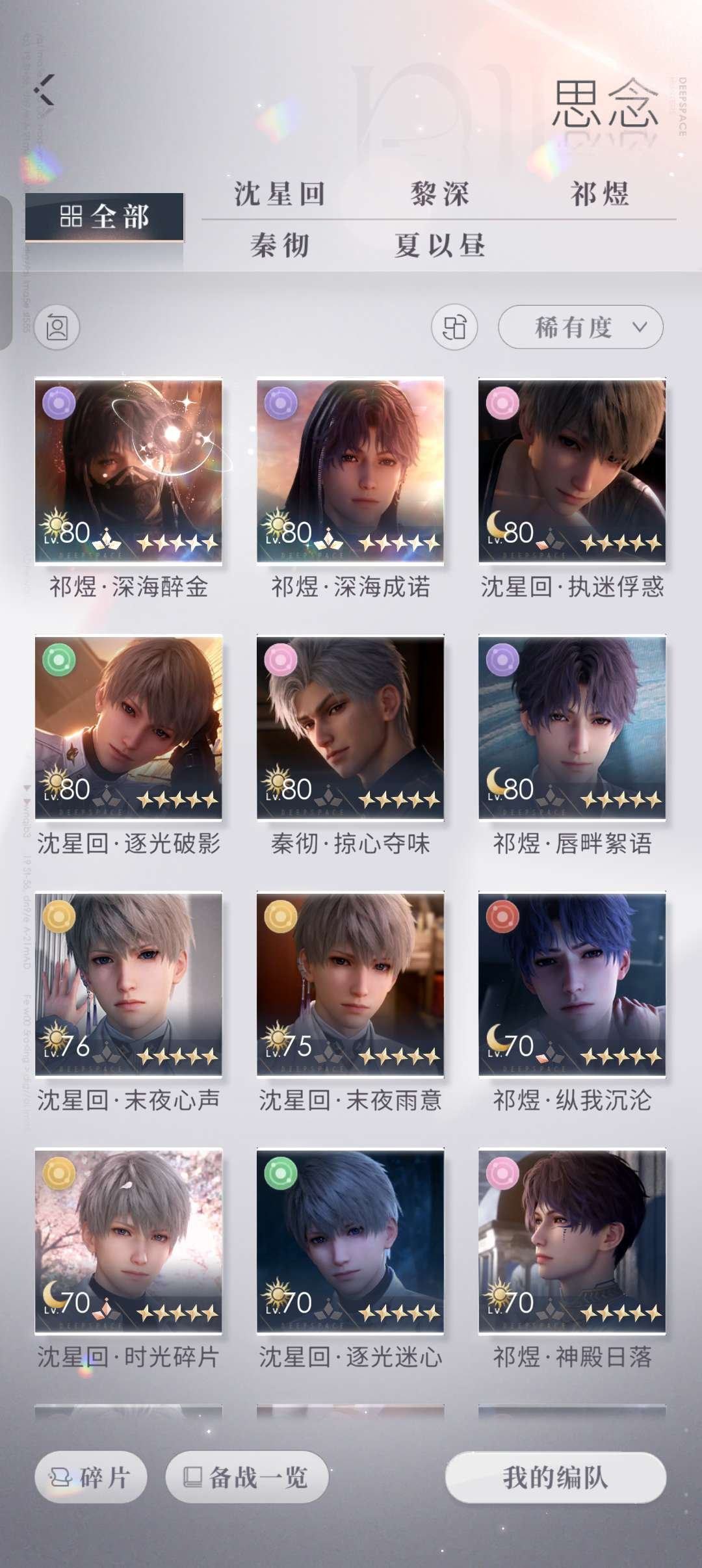
Task: Open 我的编队 team setup
Action: [x=556, y=1477]
